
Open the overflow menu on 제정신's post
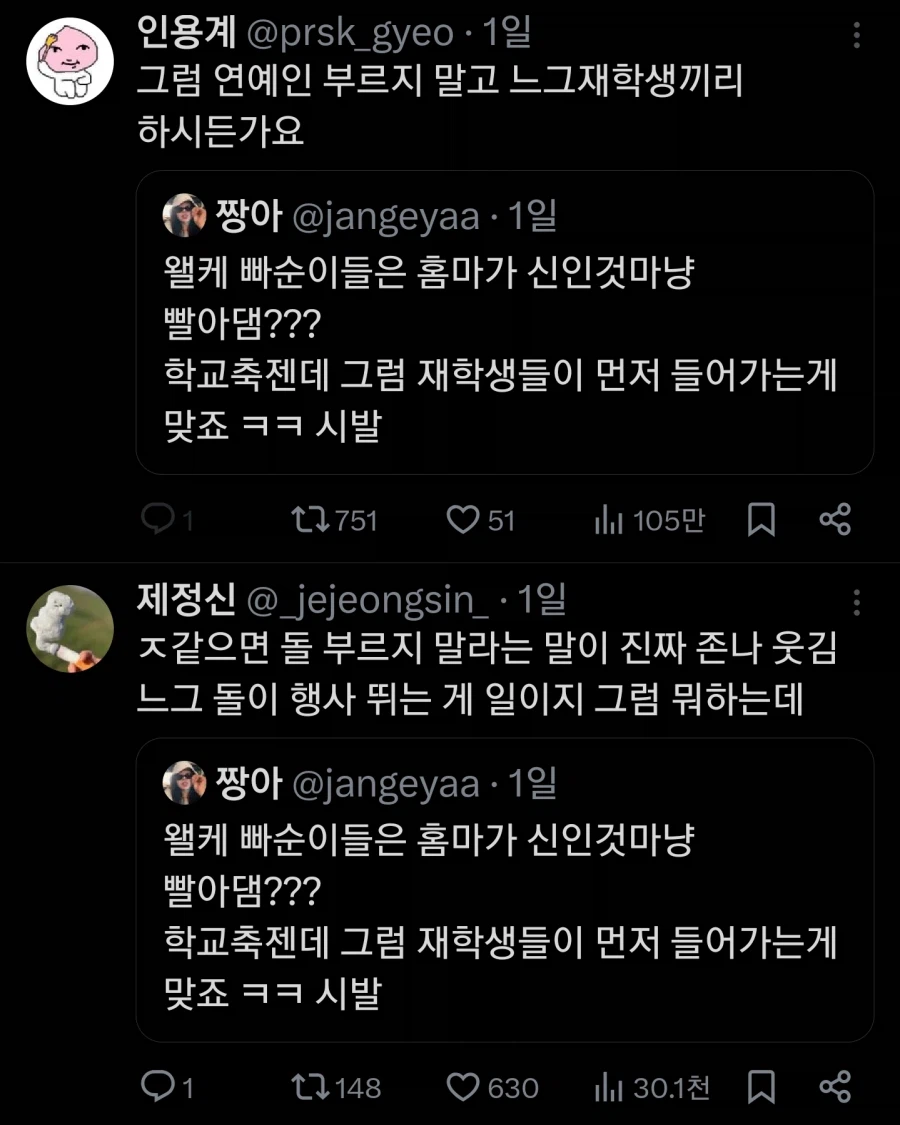(x=856, y=603)
